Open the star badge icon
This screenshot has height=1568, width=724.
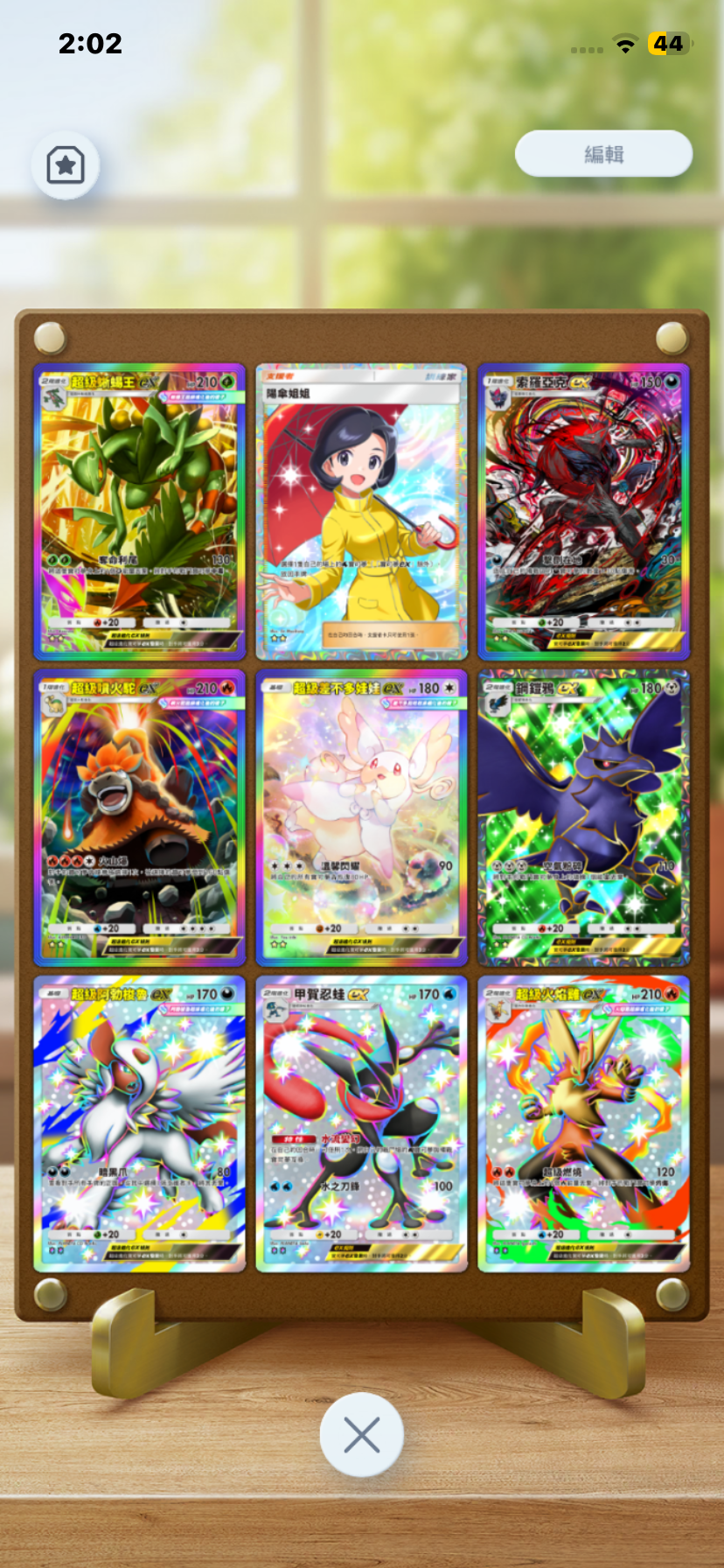pyautogui.click(x=66, y=164)
